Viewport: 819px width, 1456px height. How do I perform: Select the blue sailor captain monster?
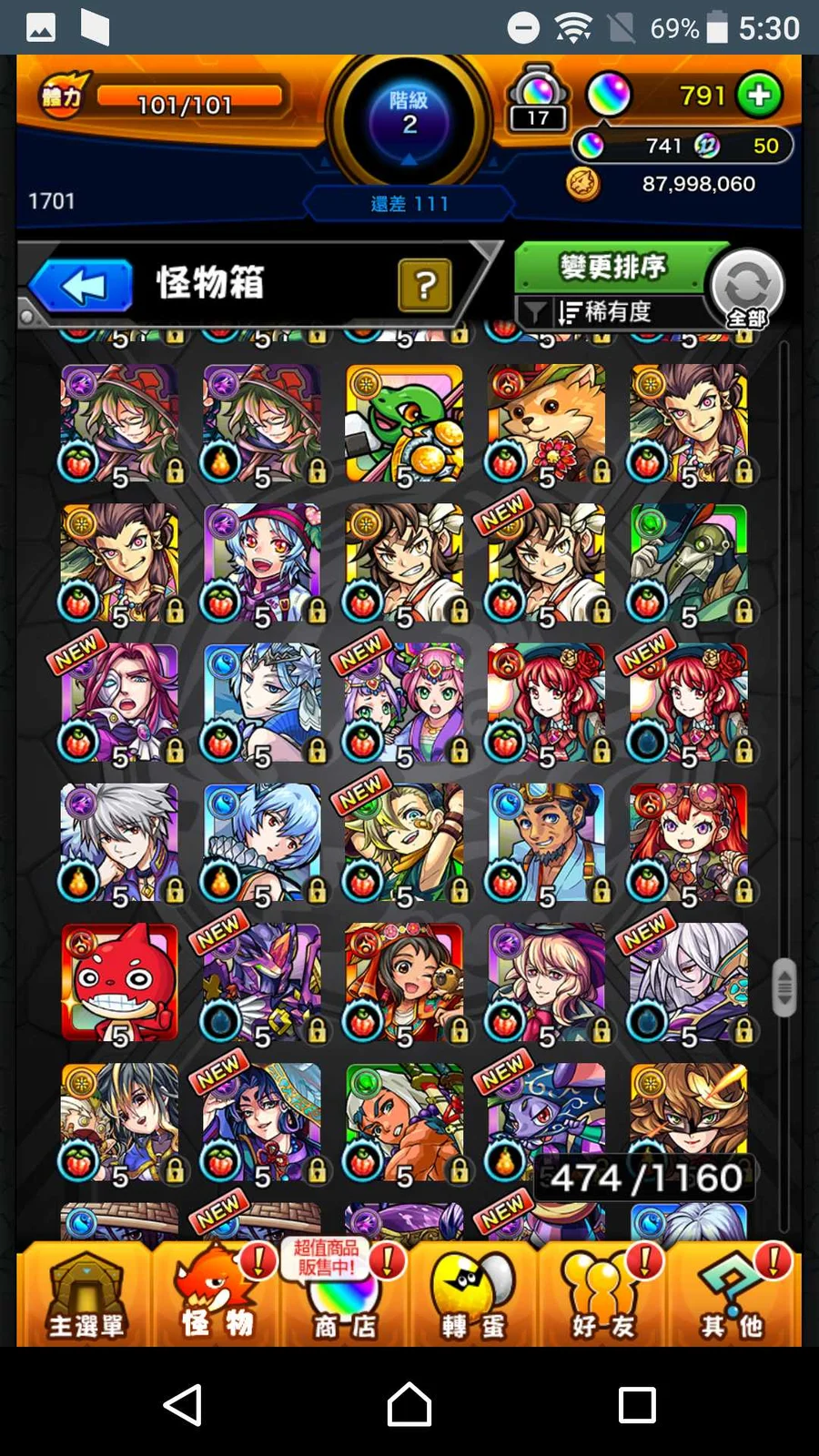[546, 843]
